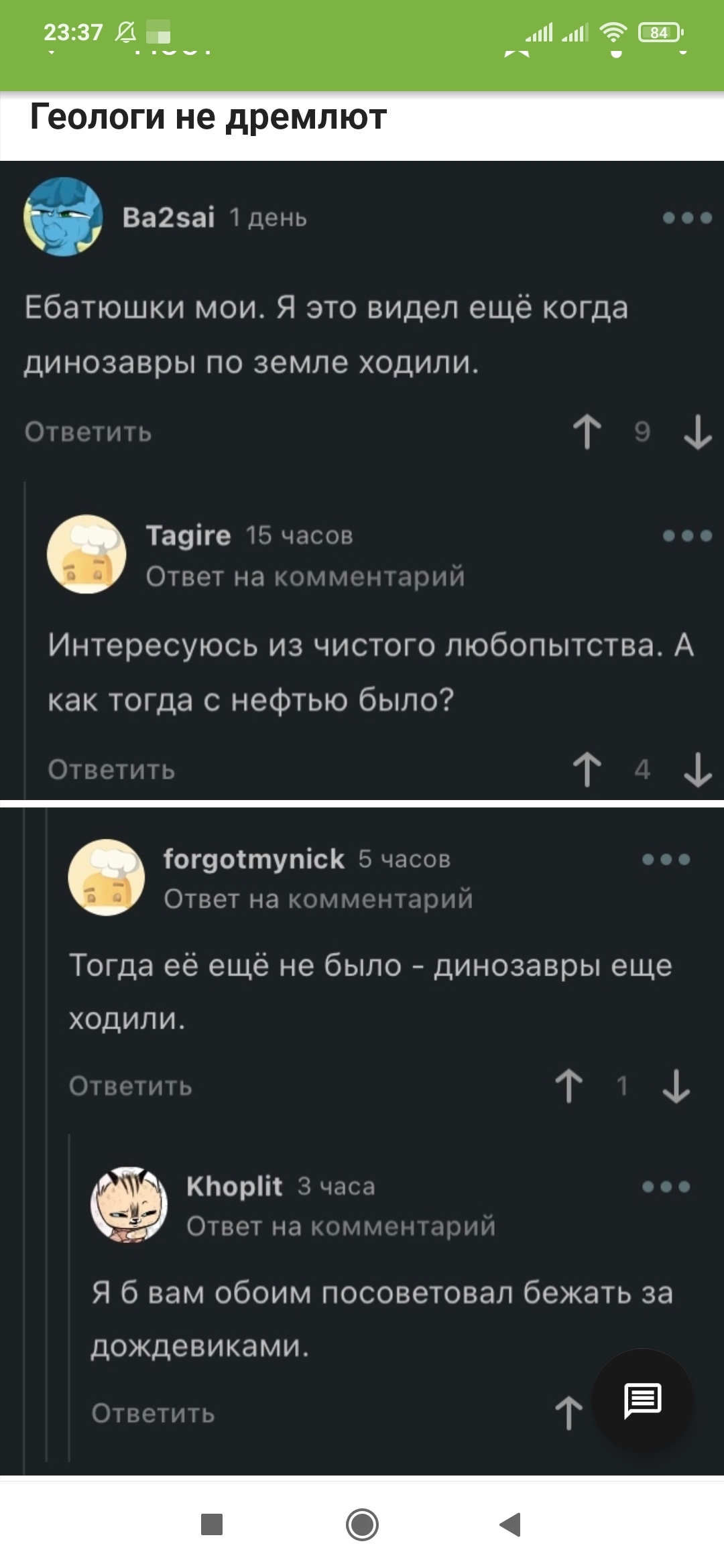The image size is (724, 1568).
Task: Reply to Ba2sai's comment
Action: pyautogui.click(x=88, y=432)
